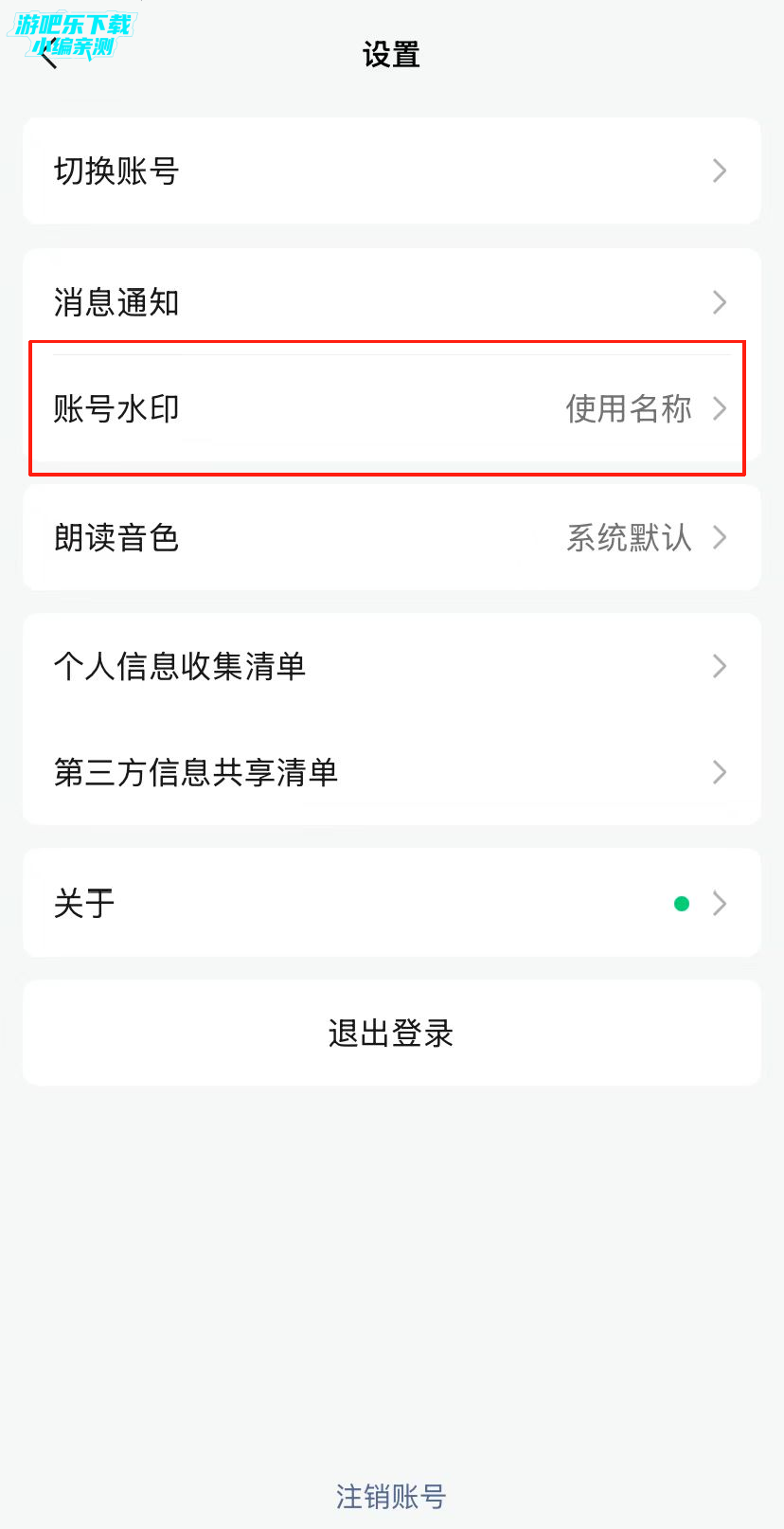The width and height of the screenshot is (784, 1529).
Task: Change the 朗读音色 voice option
Action: tap(391, 538)
